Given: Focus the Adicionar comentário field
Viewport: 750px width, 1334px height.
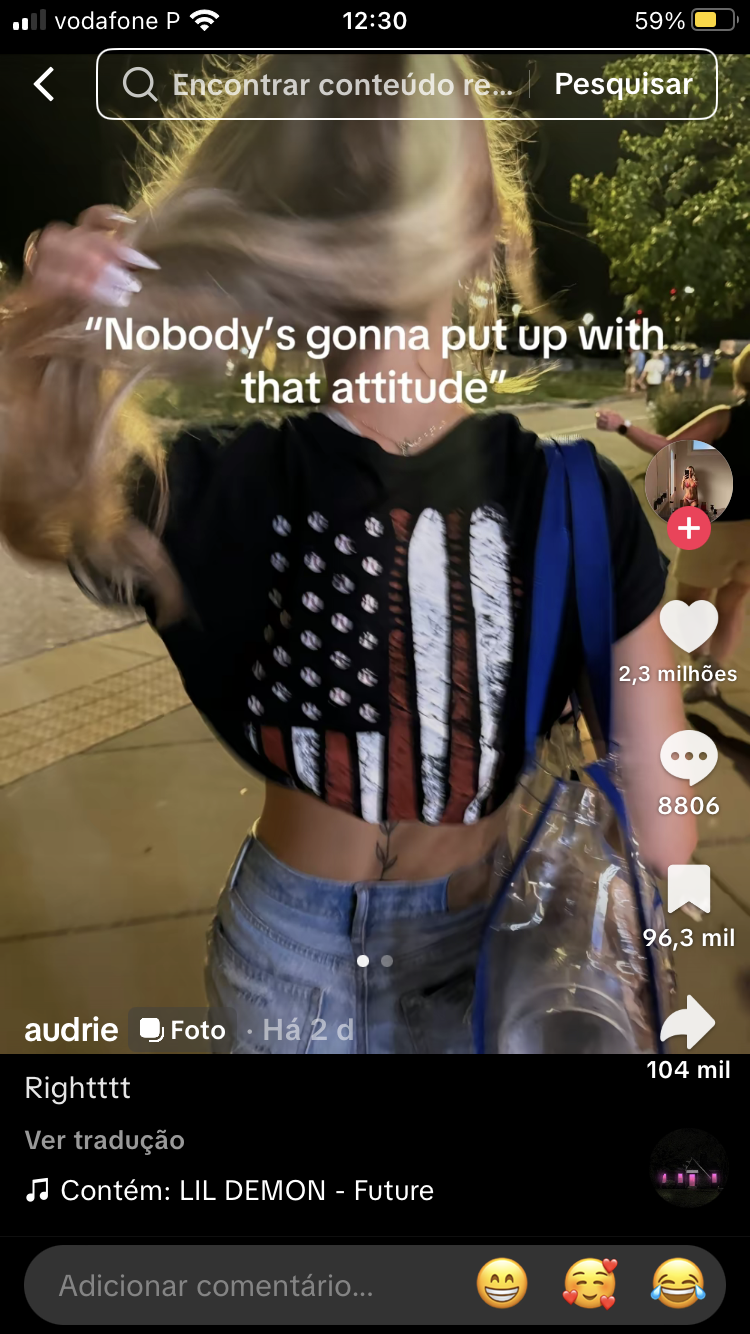Looking at the screenshot, I should click(250, 1285).
